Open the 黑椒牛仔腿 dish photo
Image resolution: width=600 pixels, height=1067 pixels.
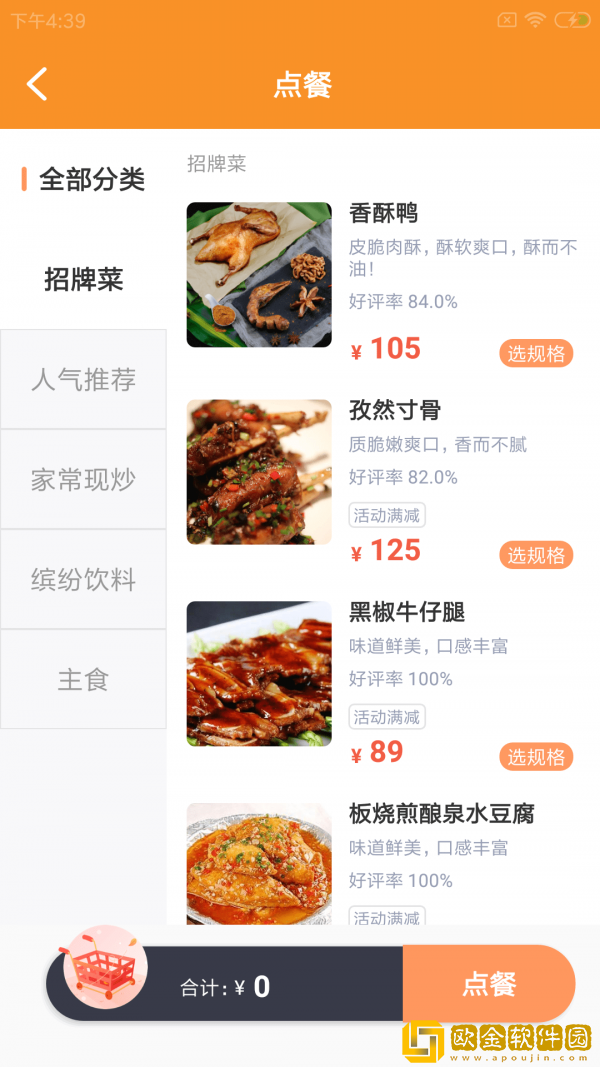pyautogui.click(x=259, y=673)
